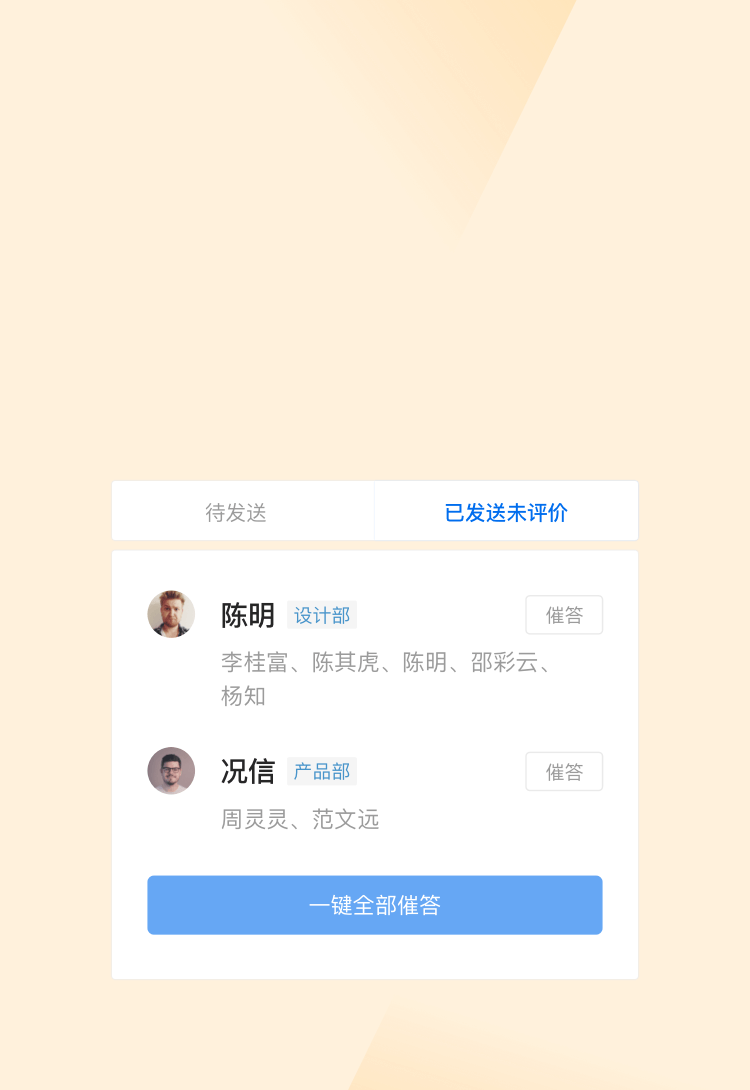Screen dimensions: 750x1090
Task: Tap 催答 button for 陈明
Action: 564,615
